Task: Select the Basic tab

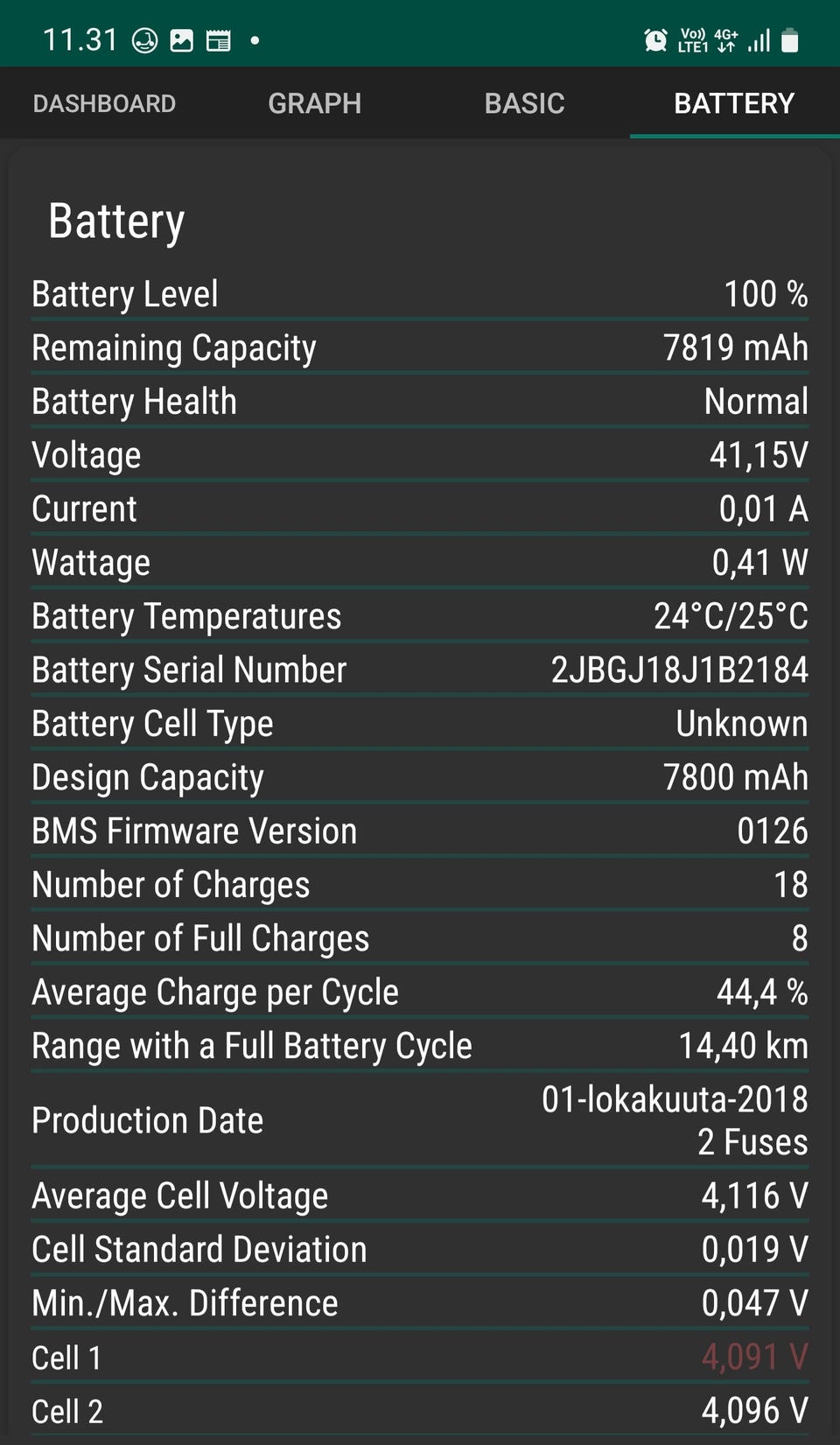Action: point(525,103)
